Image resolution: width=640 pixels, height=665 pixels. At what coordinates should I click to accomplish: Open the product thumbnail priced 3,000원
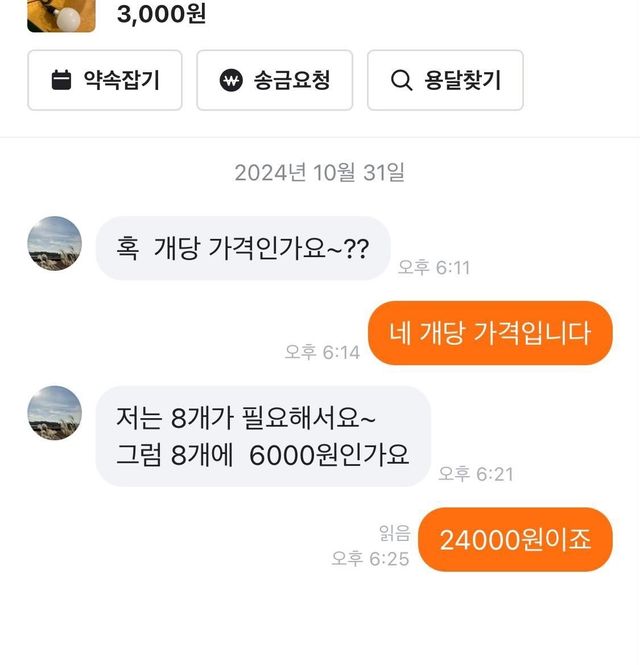[61, 15]
